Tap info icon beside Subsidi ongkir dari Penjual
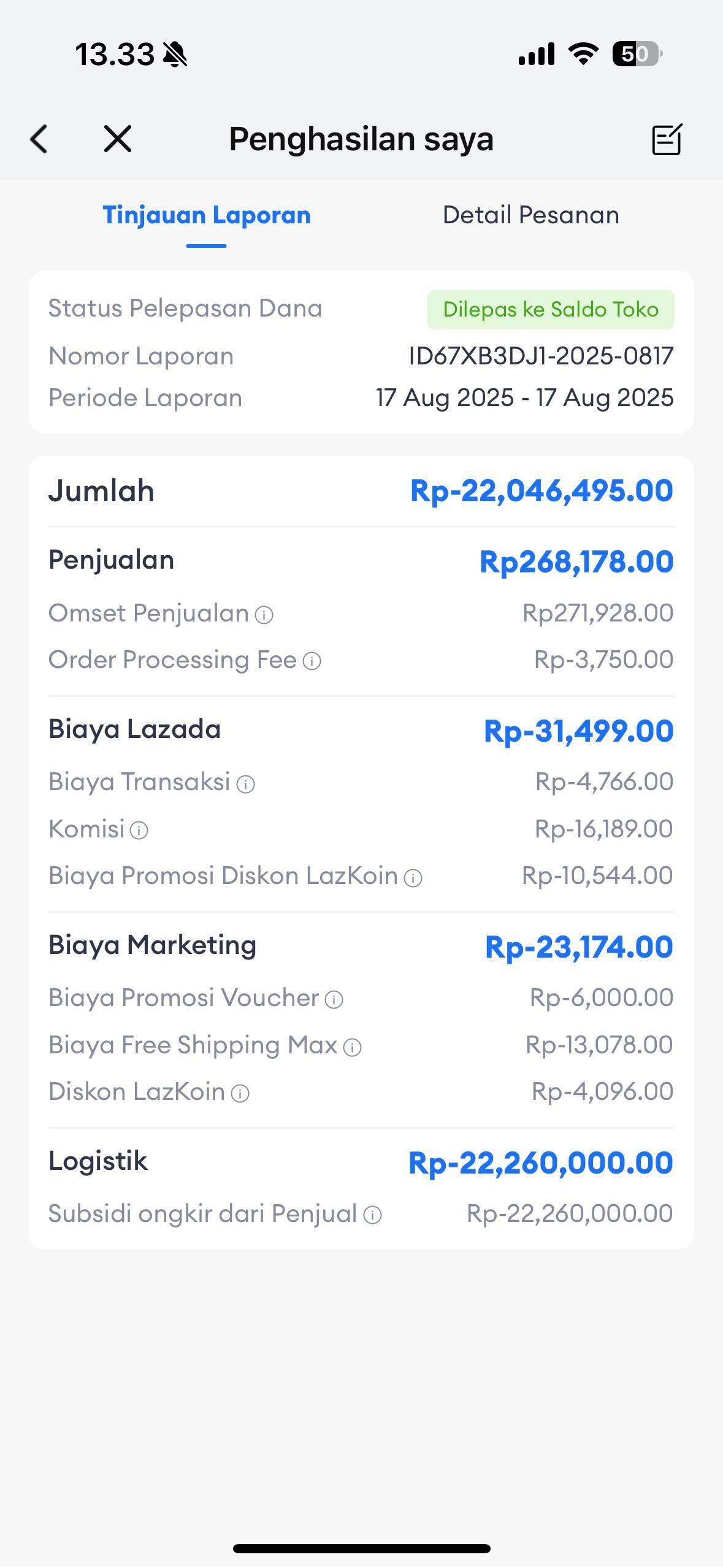 click(372, 1213)
